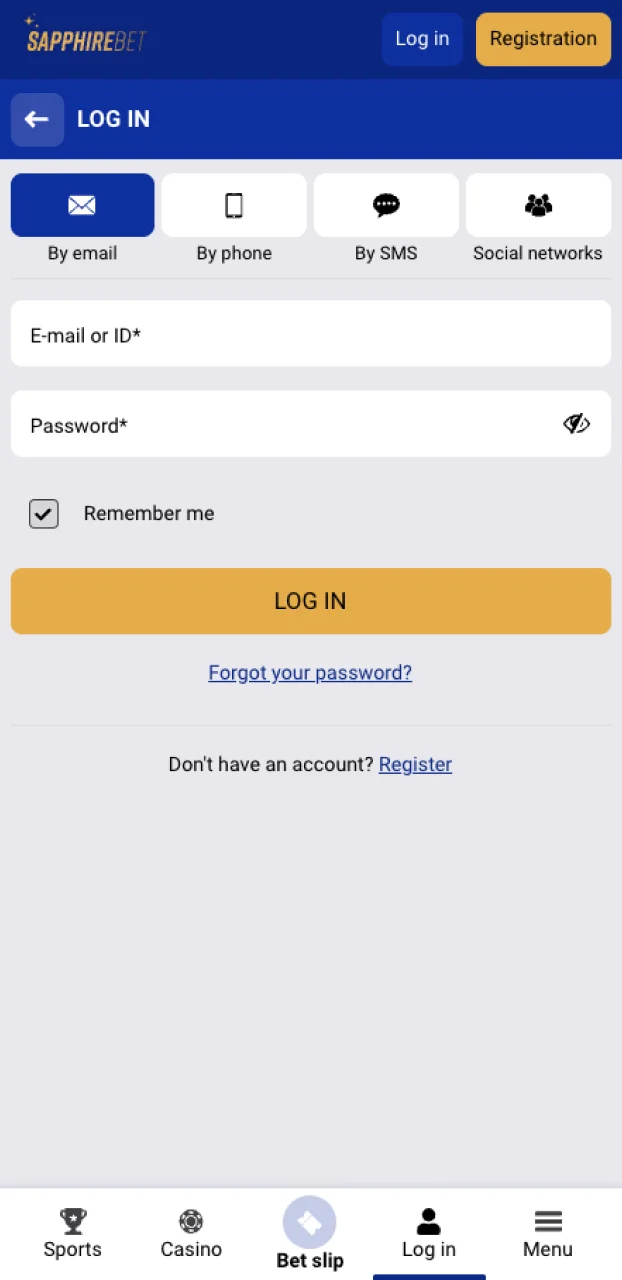Choose the By SMS login option

[386, 205]
